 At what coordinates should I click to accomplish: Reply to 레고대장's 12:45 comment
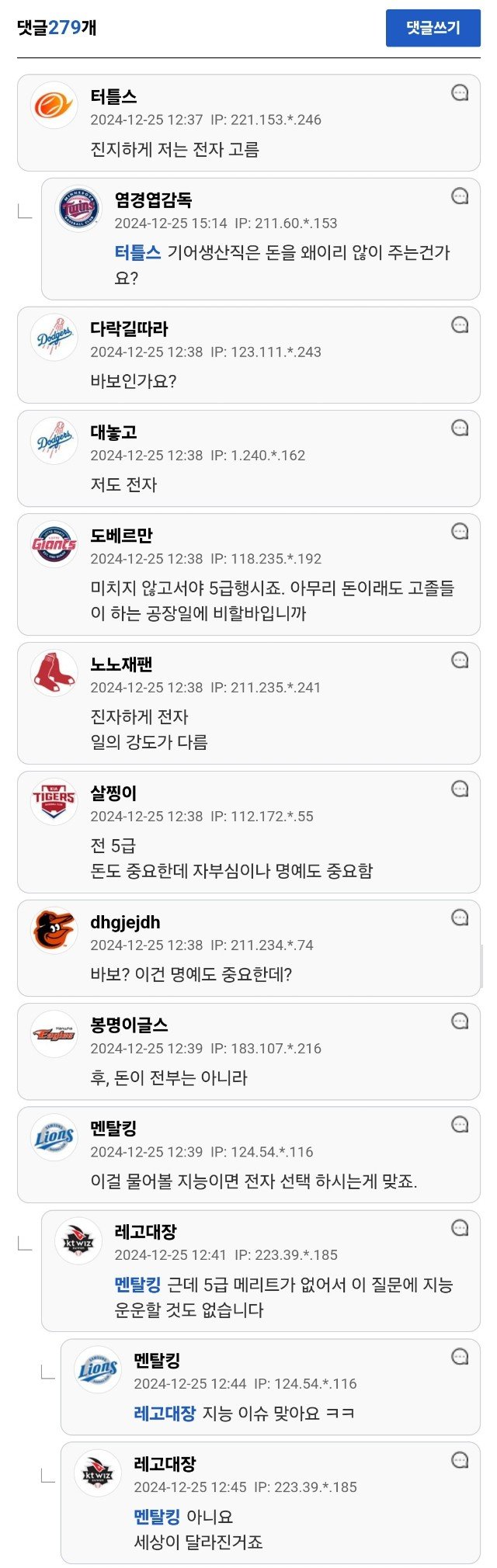(x=460, y=1461)
